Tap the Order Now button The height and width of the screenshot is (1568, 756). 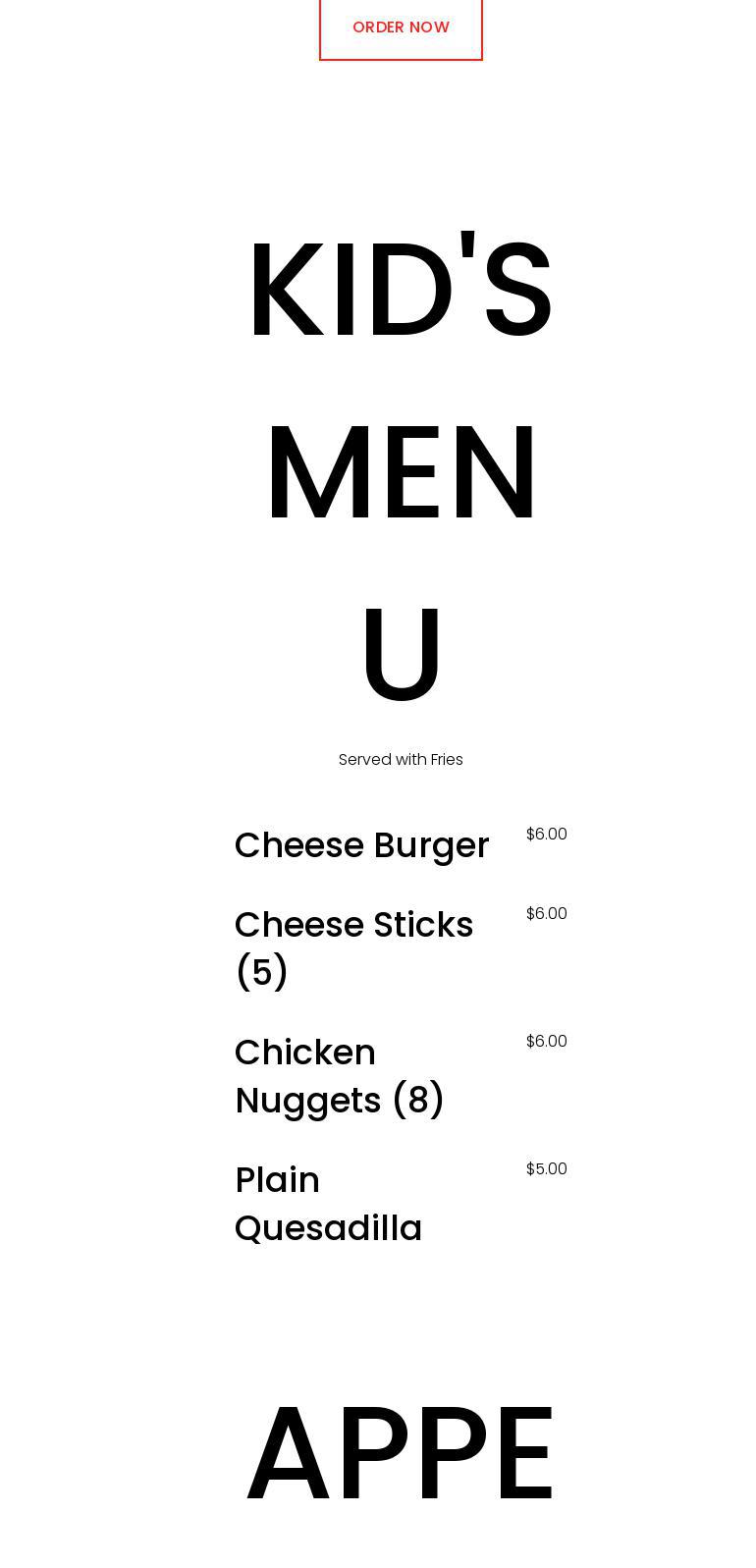pos(401,27)
